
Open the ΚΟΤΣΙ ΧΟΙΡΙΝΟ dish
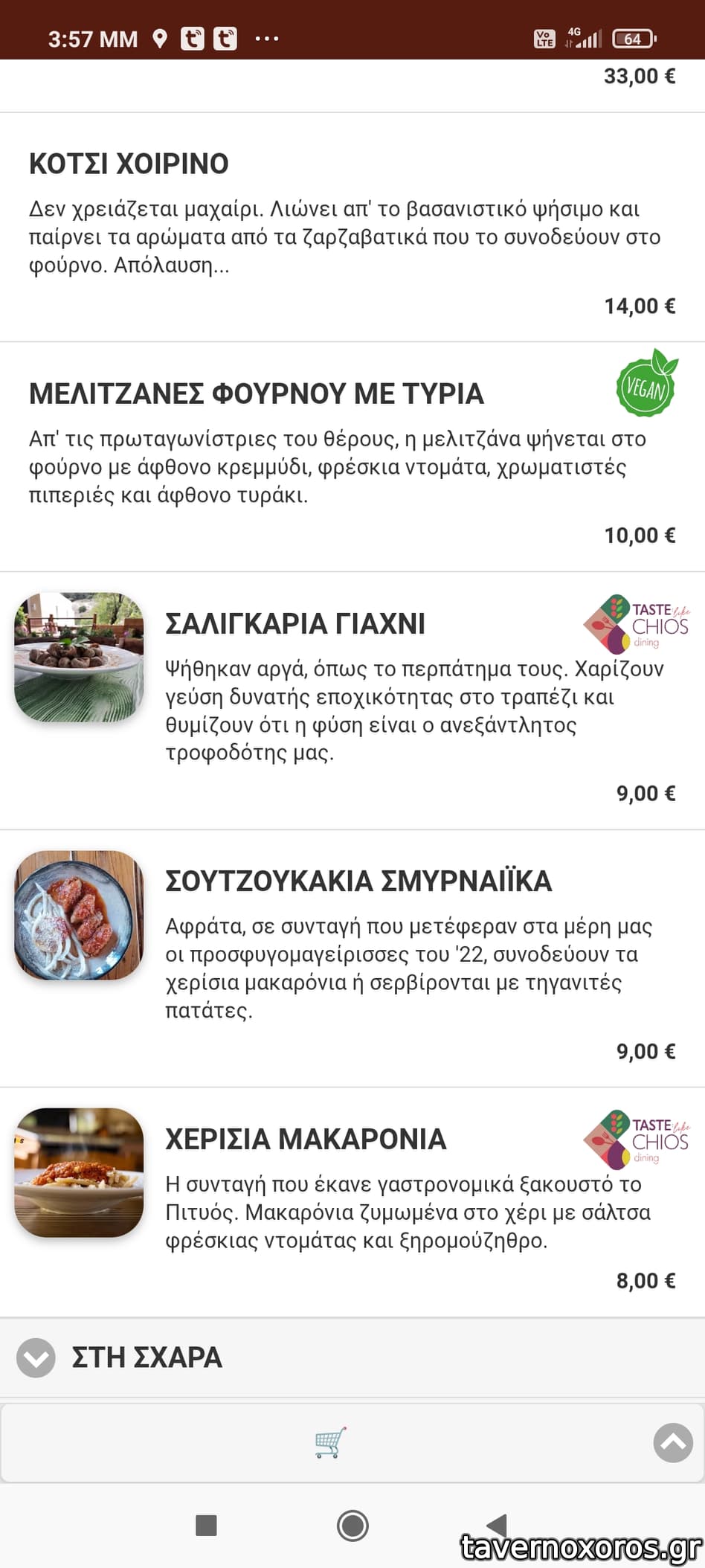129,164
